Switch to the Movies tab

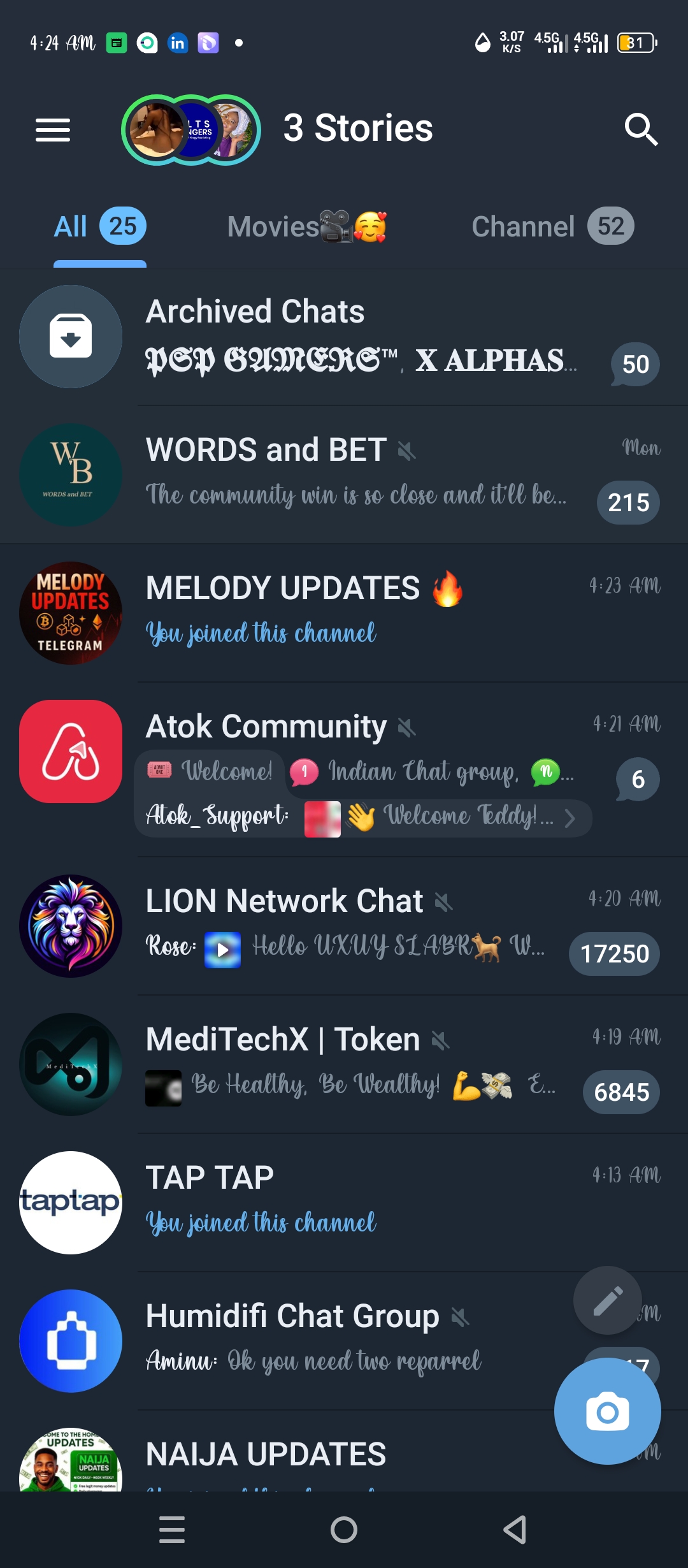click(306, 227)
